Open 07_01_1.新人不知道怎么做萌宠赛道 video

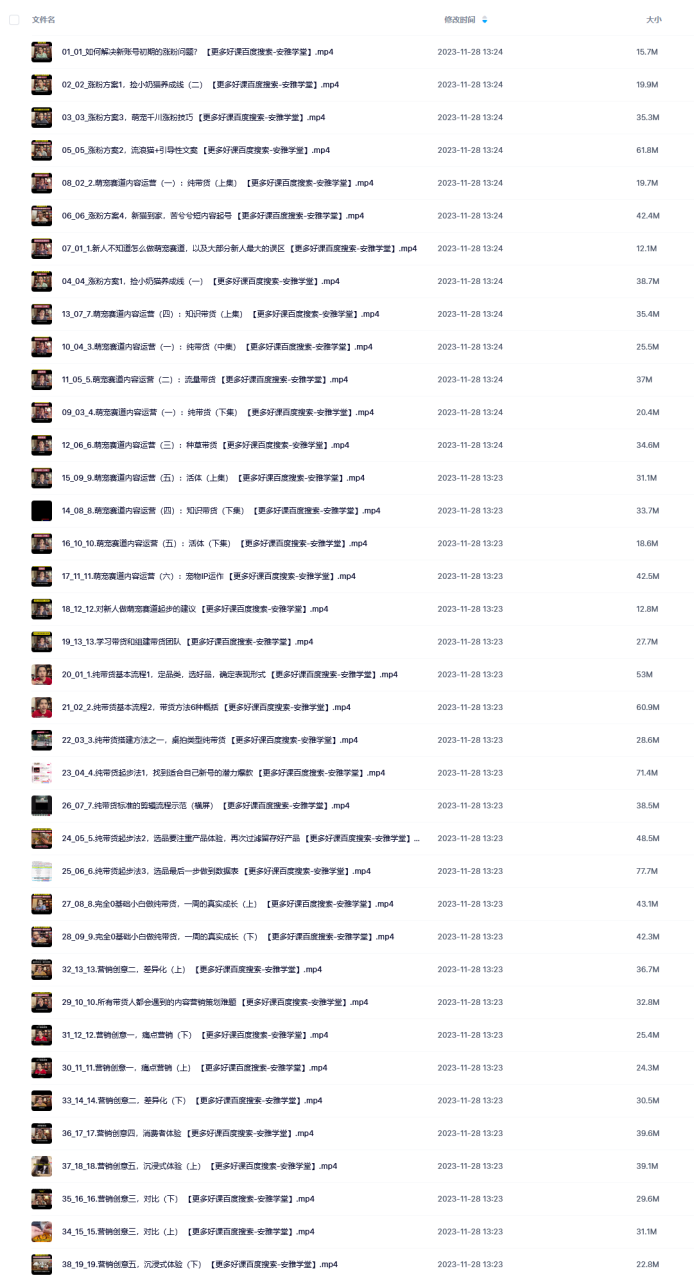click(x=239, y=248)
